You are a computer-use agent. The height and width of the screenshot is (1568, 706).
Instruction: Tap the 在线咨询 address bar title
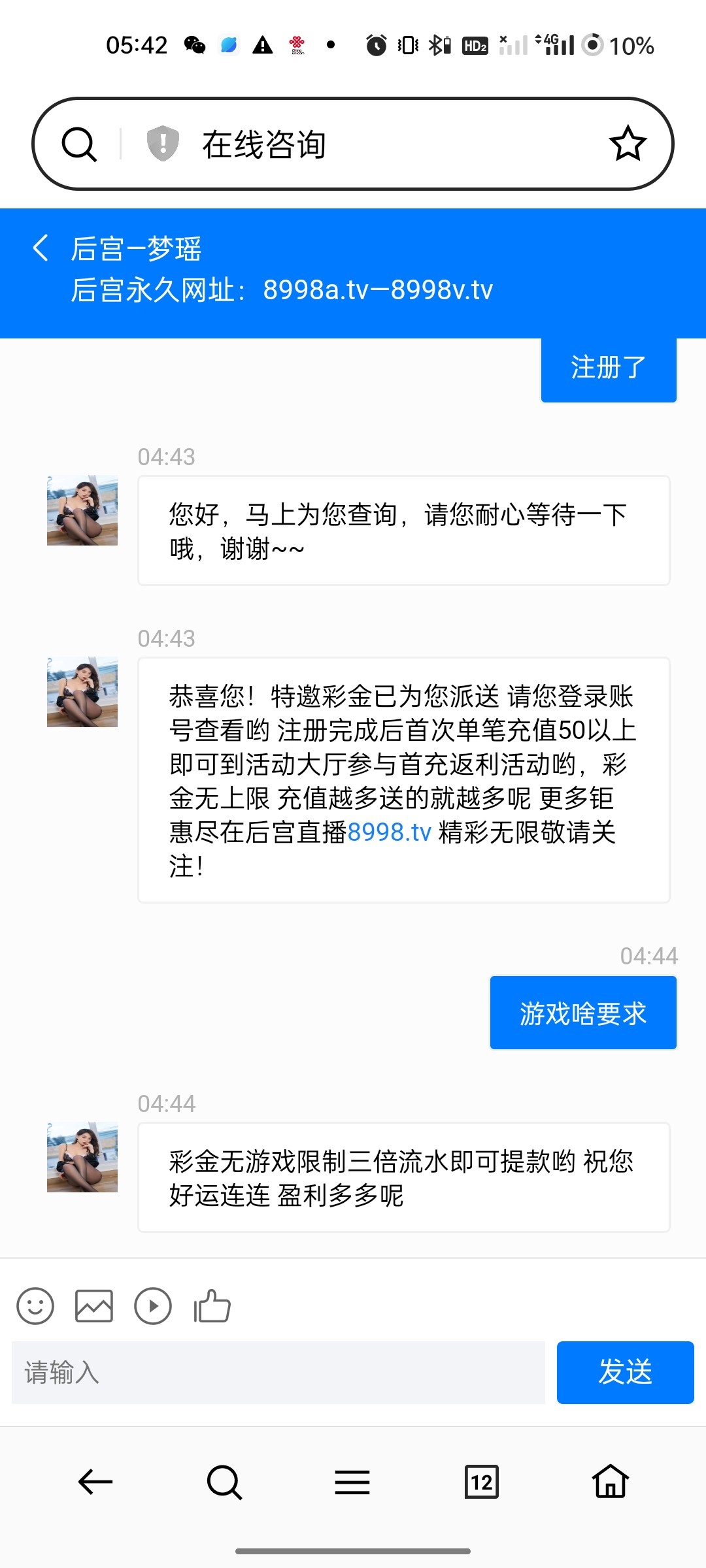(264, 144)
